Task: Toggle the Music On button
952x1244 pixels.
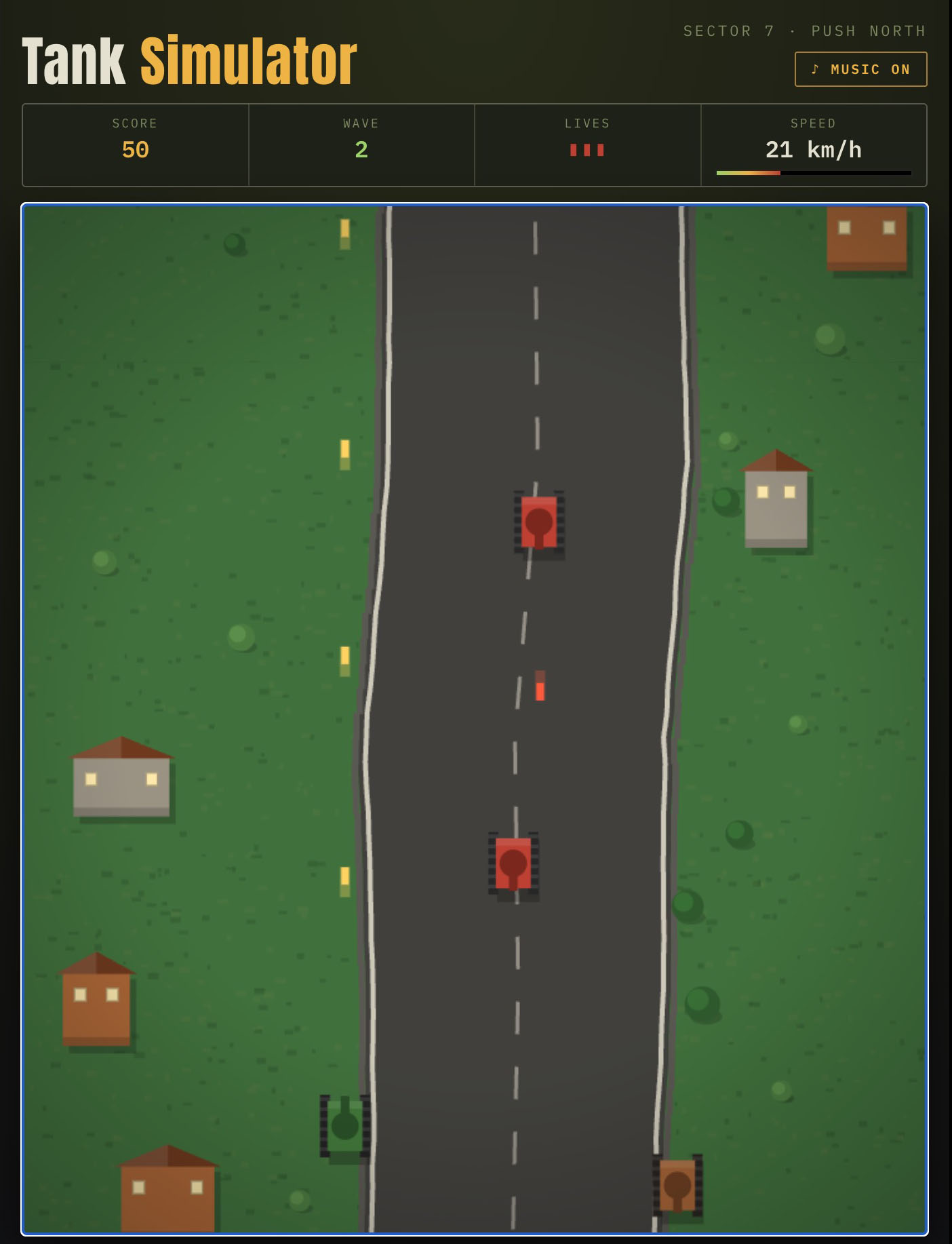Action: point(860,69)
